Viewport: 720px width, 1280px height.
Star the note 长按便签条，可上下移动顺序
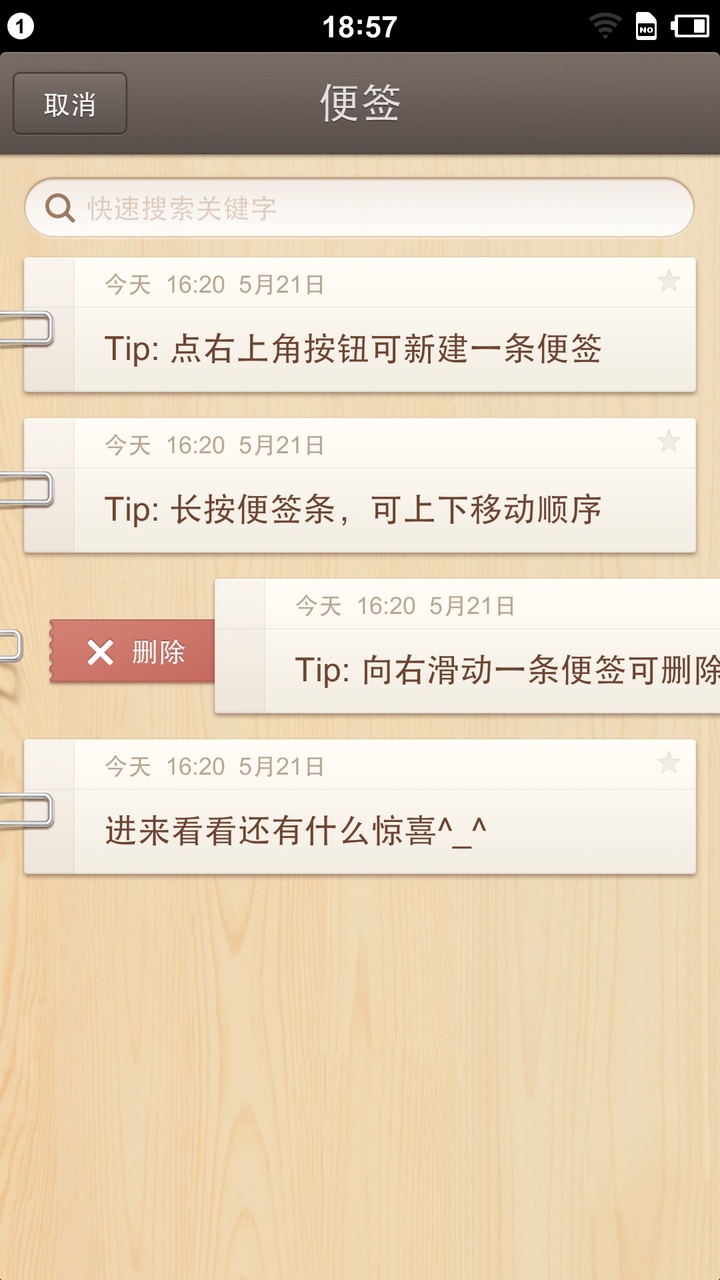click(668, 441)
